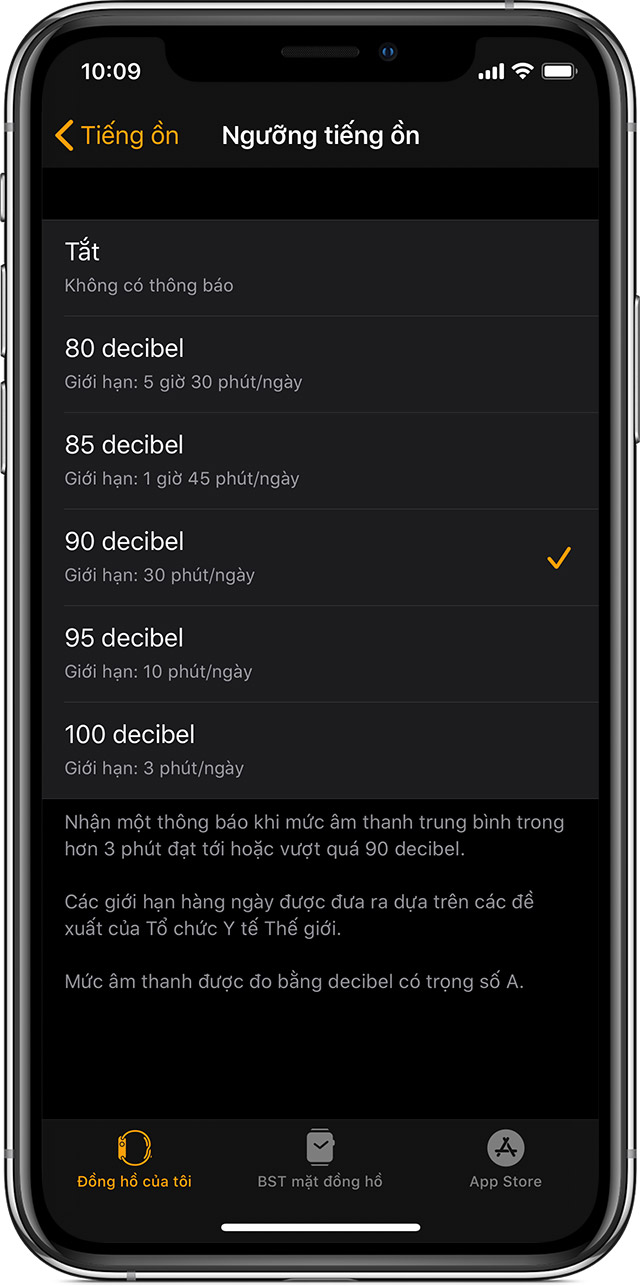Image resolution: width=640 pixels, height=1286 pixels.
Task: Set threshold to 95 decibel
Action: coord(320,653)
